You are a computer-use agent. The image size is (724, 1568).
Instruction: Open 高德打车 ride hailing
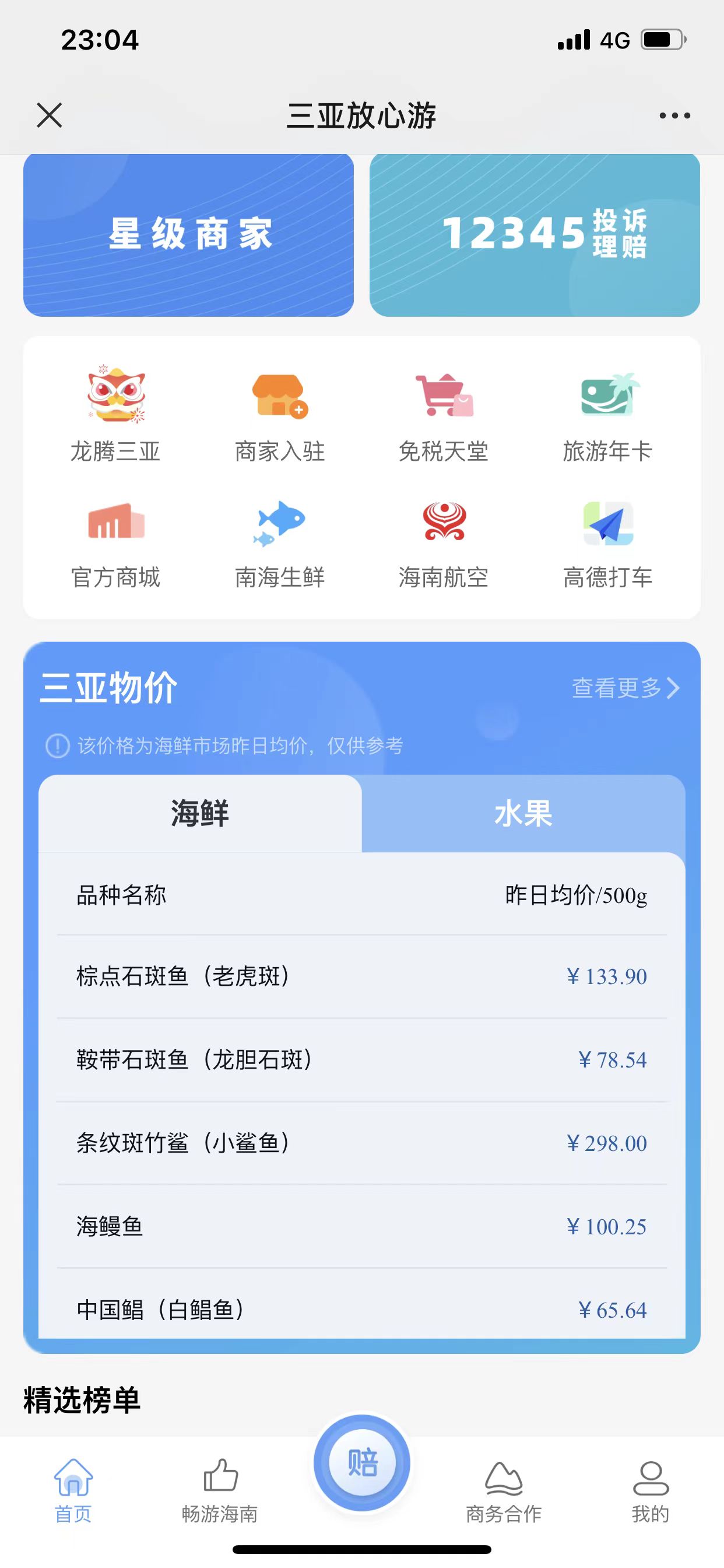tap(607, 542)
